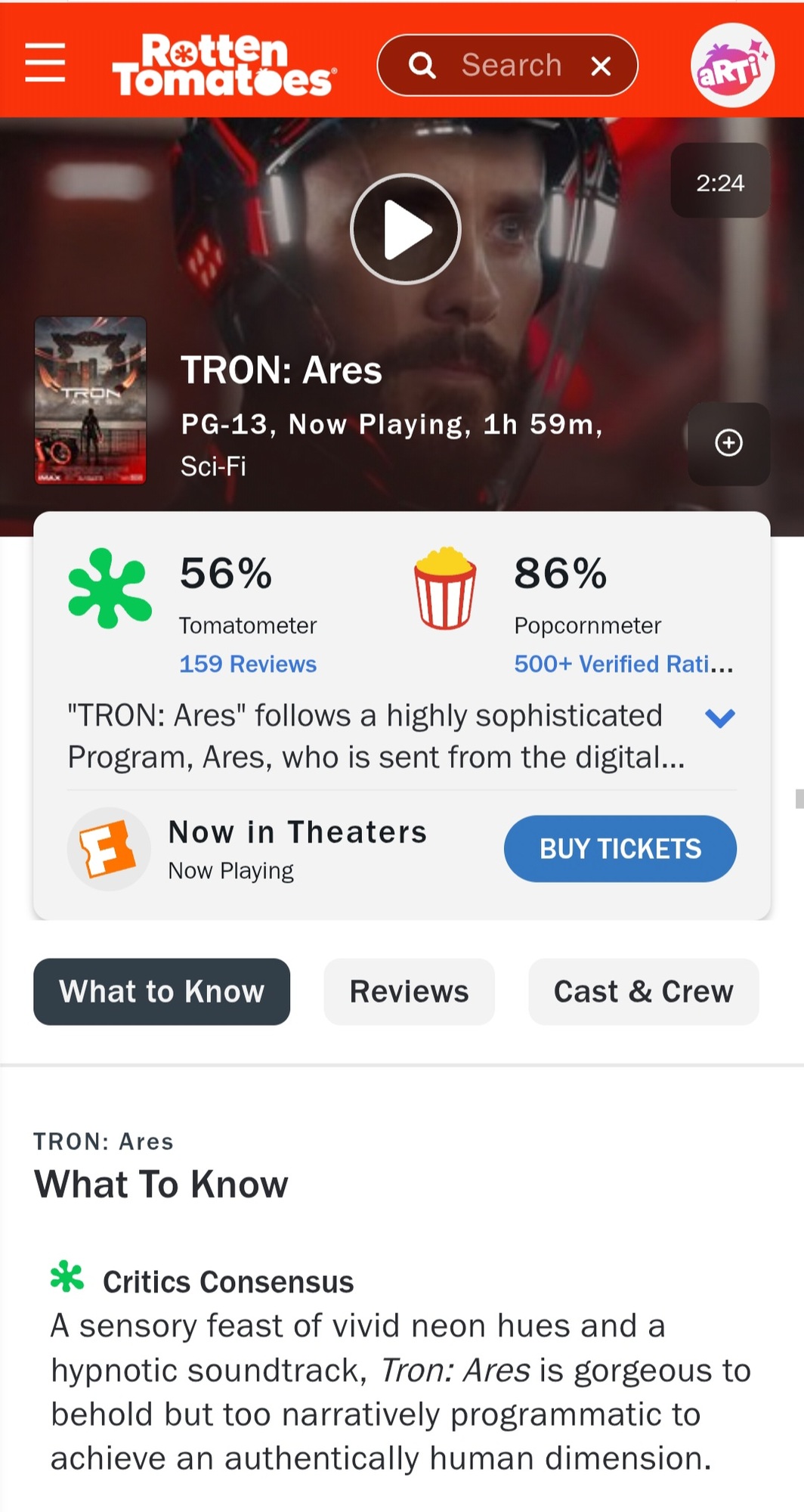Buy tickets for TRON: Ares

click(620, 848)
